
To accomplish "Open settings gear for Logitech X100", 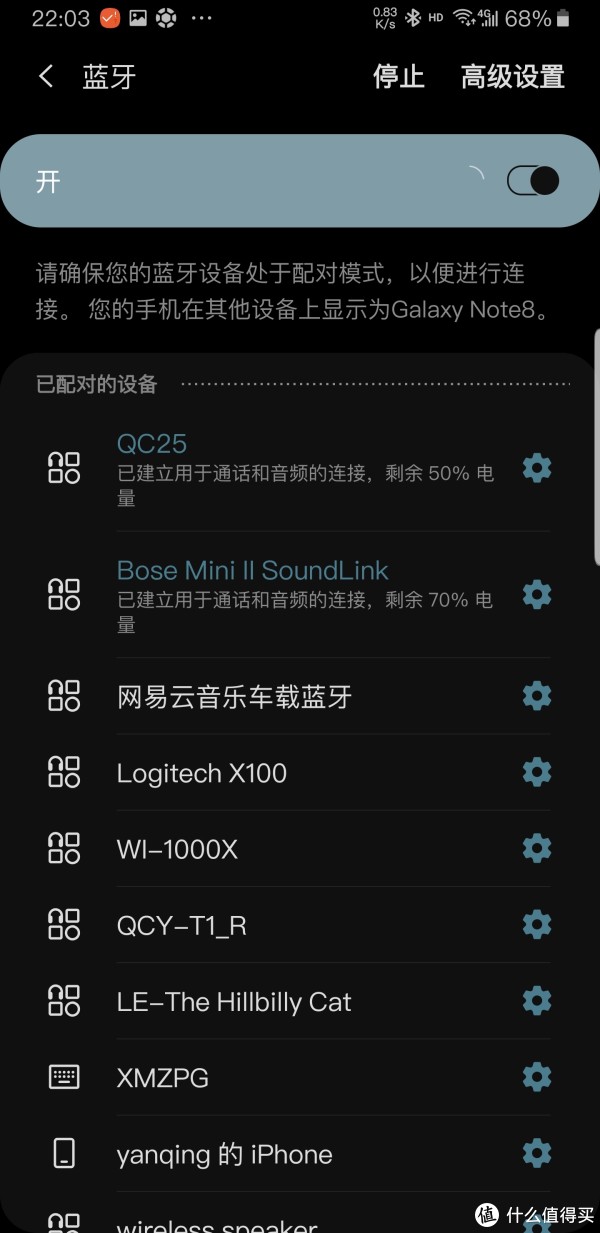I will (537, 772).
